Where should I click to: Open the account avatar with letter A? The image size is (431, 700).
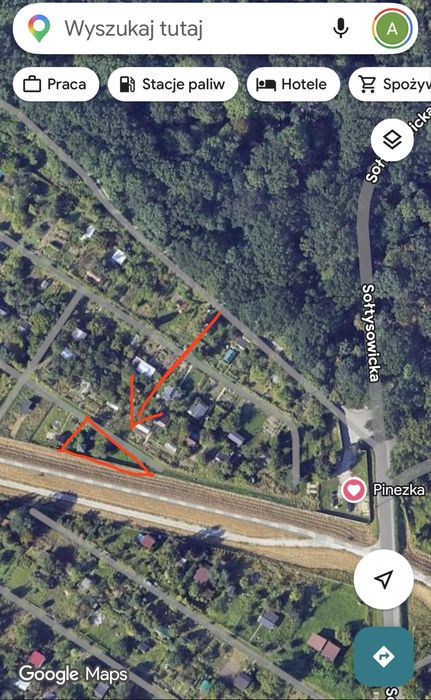click(x=392, y=29)
